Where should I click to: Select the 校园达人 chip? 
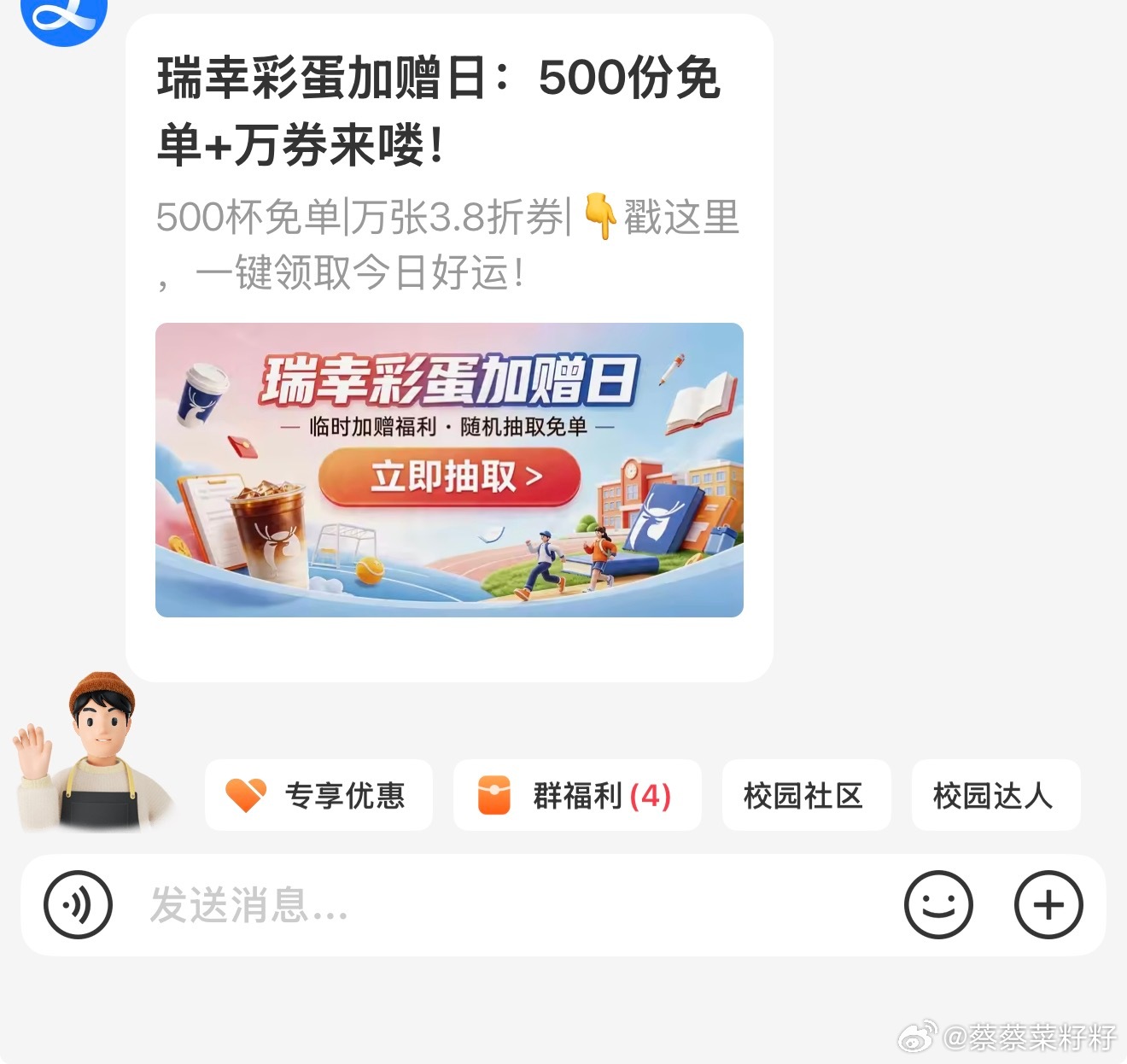[x=995, y=795]
